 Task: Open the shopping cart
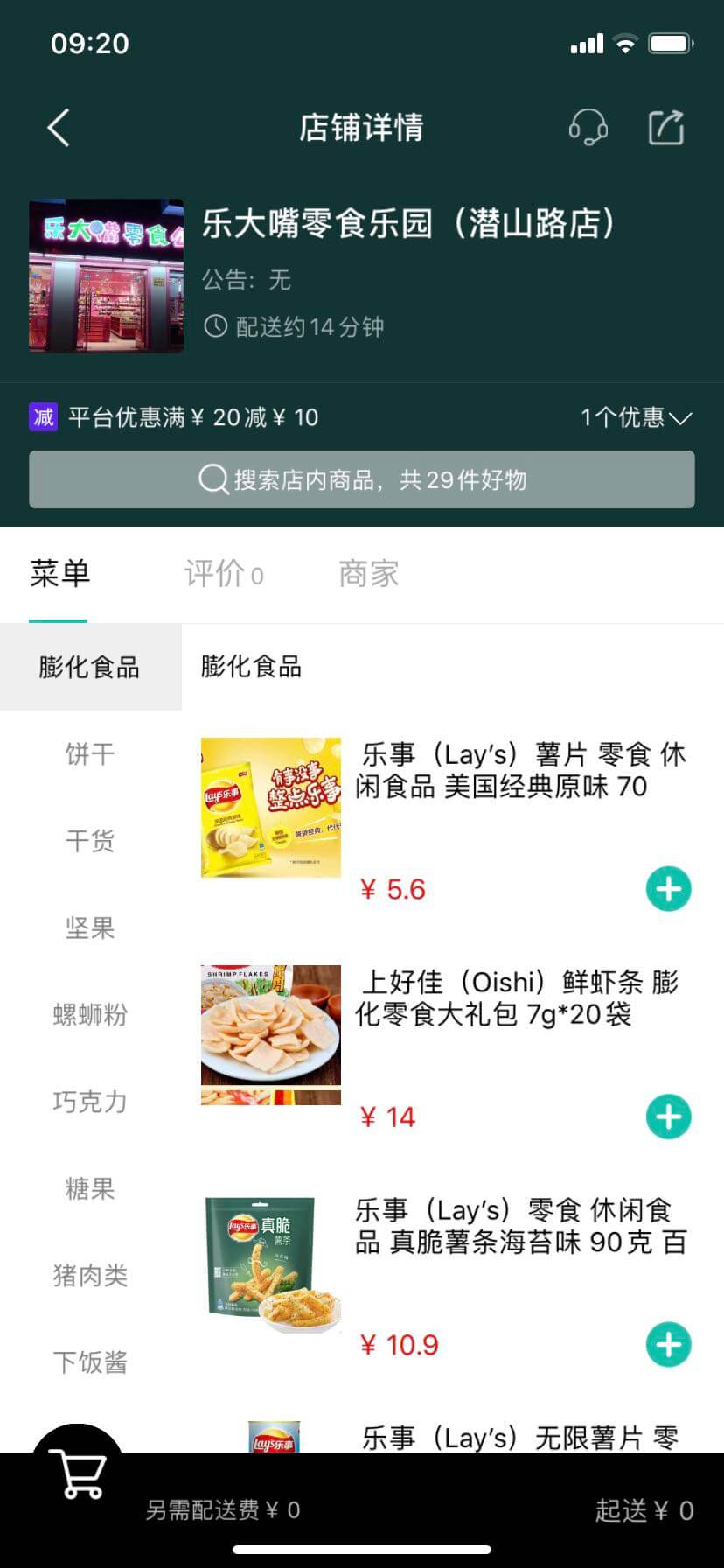coord(78,1473)
